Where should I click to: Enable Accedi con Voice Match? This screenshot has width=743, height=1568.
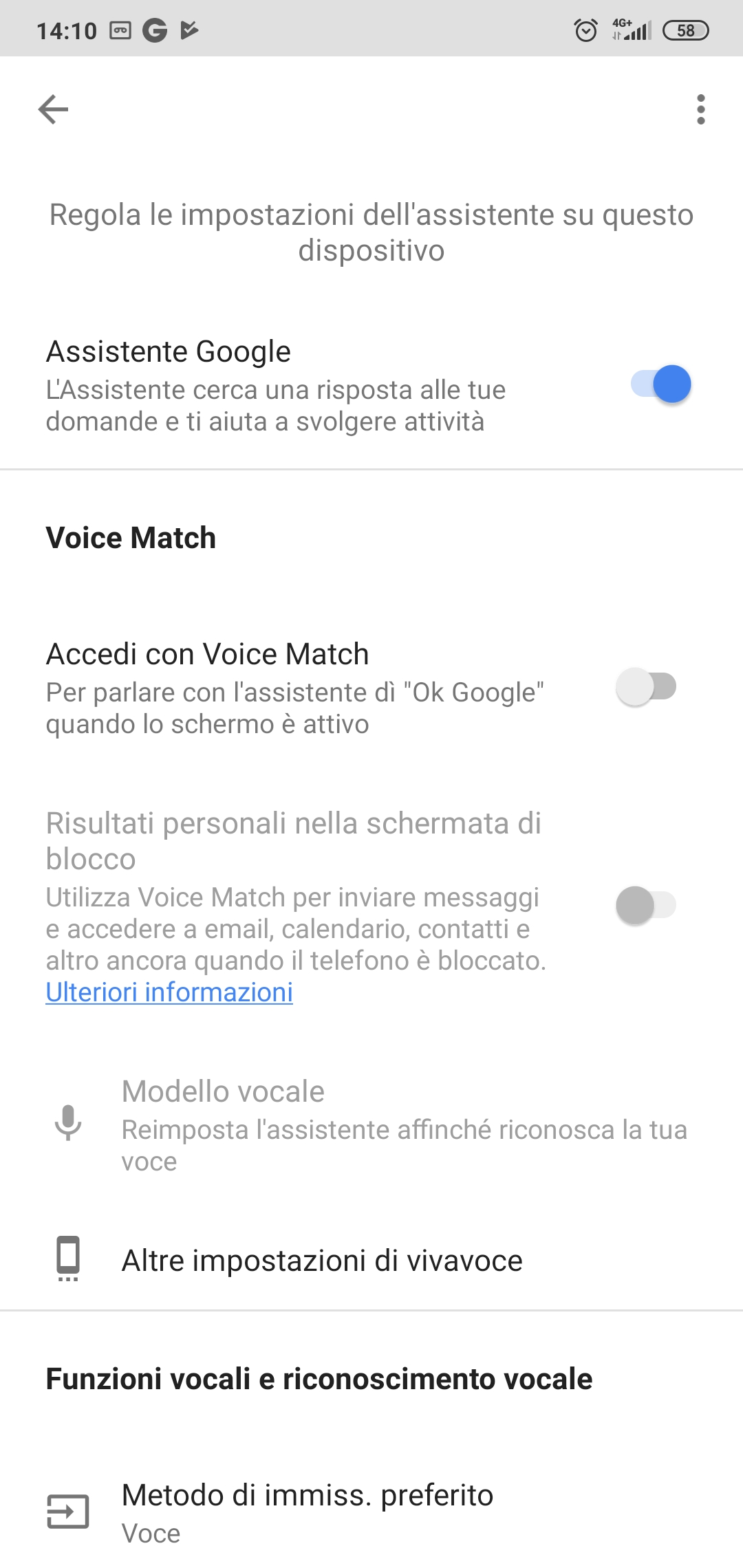point(646,686)
